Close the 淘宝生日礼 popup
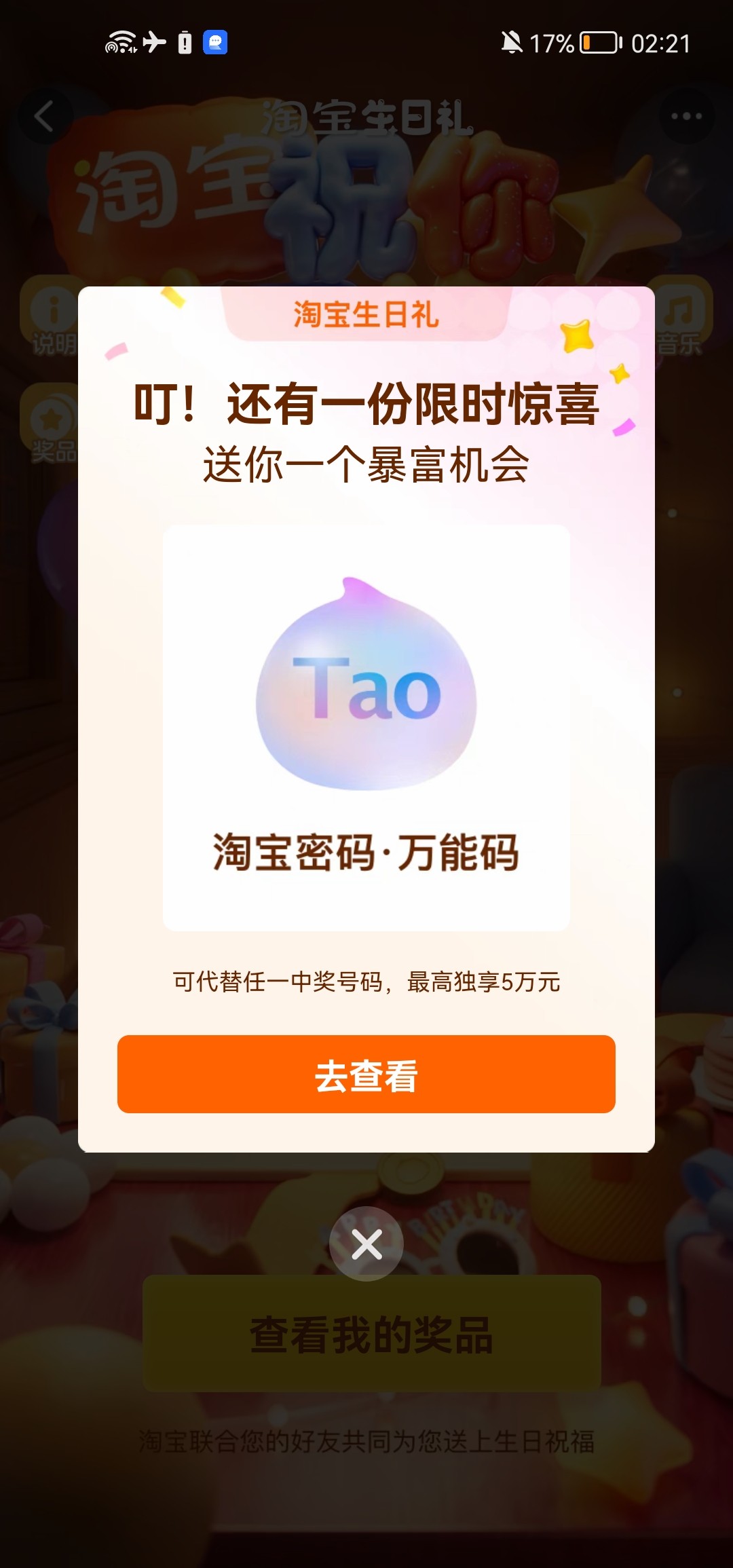Viewport: 733px width, 1568px height. (x=366, y=1244)
